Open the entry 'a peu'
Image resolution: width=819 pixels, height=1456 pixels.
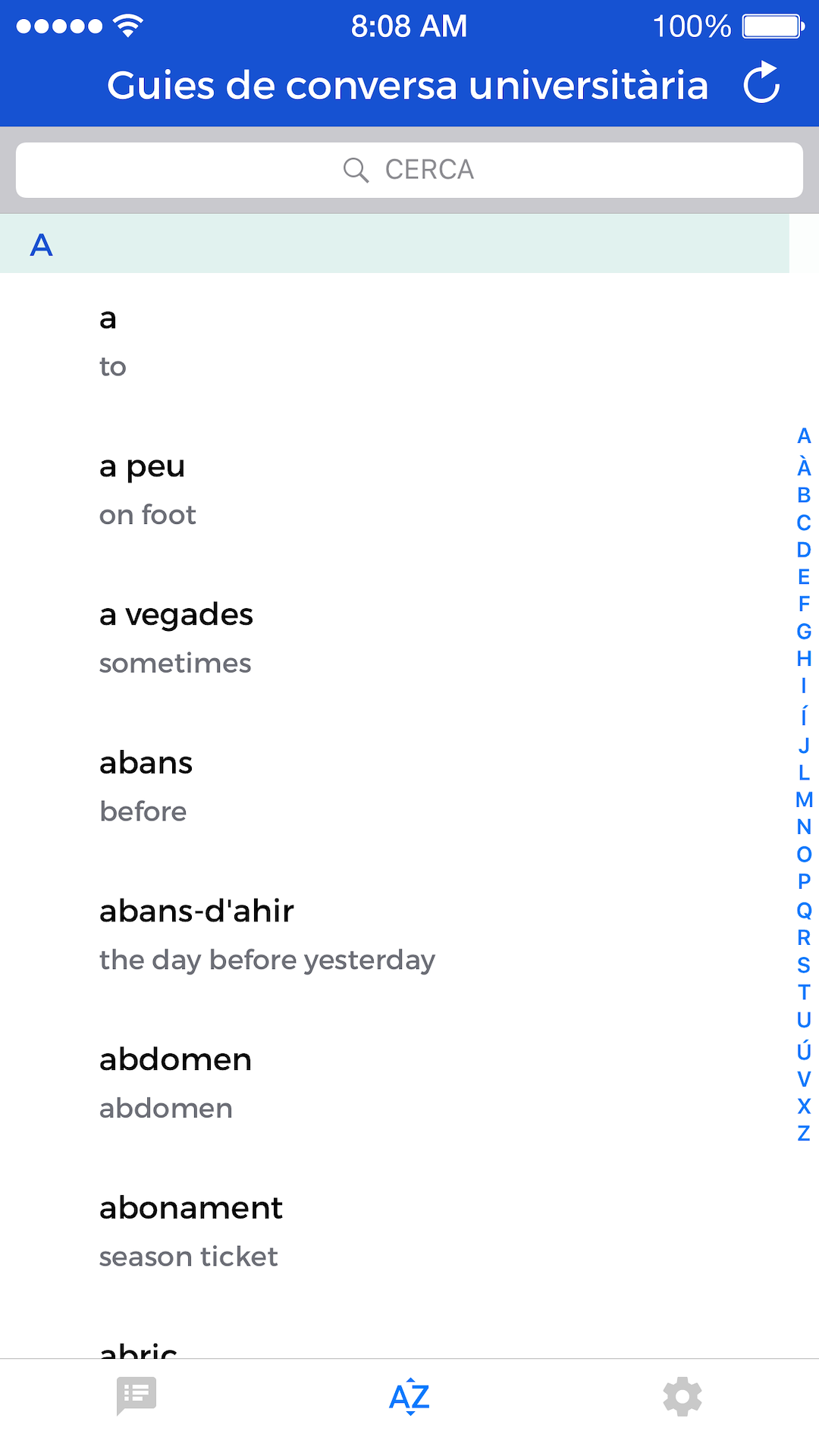[394, 491]
